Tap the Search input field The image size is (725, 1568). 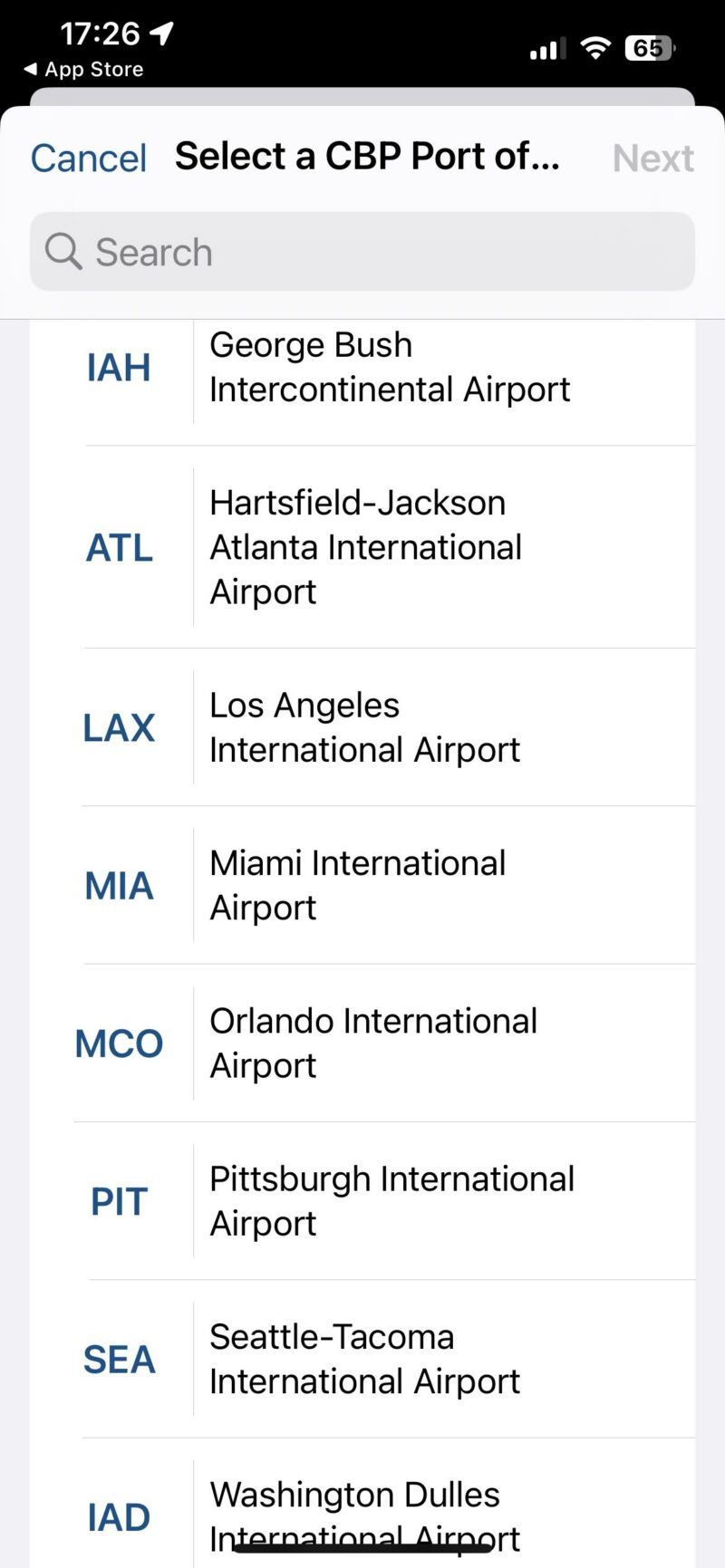coord(362,252)
